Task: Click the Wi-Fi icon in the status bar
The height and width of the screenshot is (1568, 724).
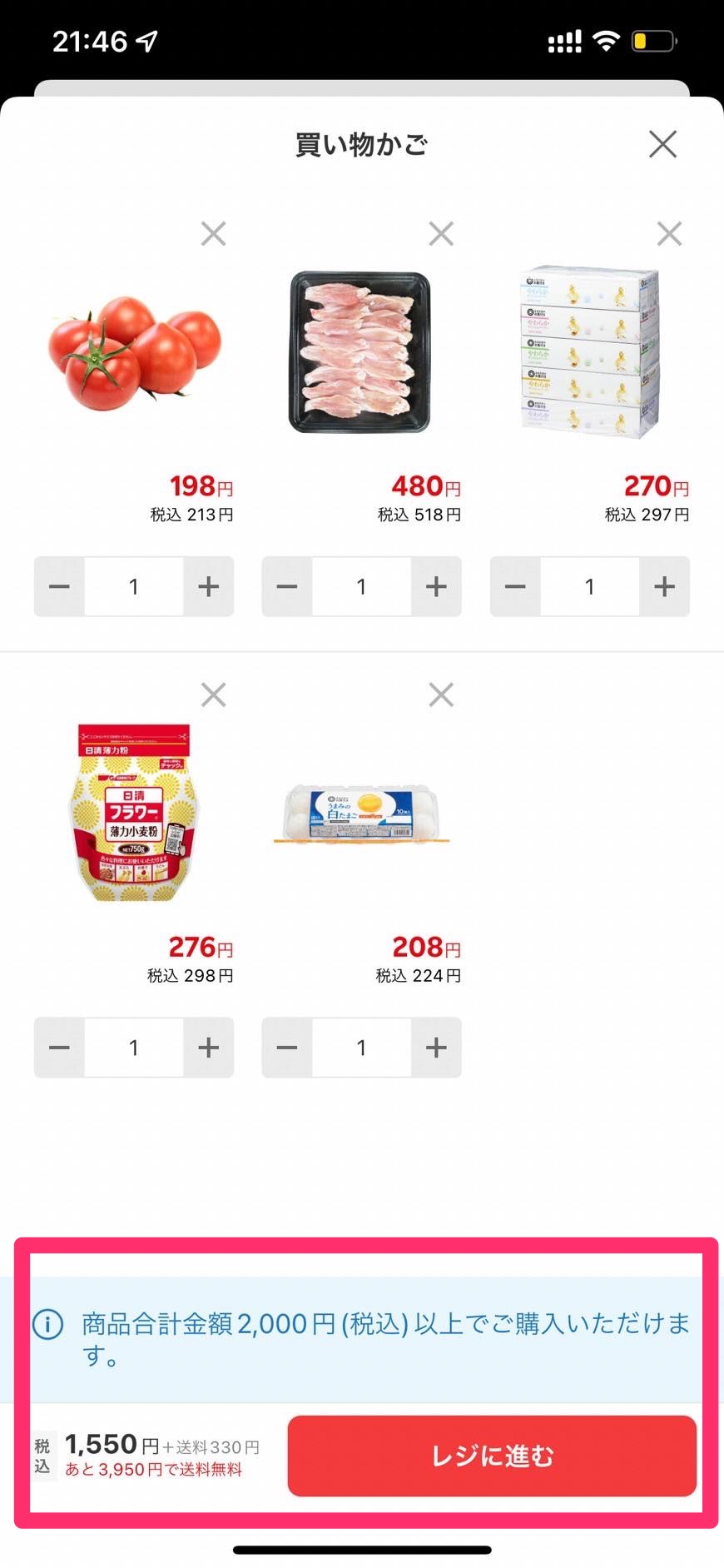Action: click(x=607, y=38)
